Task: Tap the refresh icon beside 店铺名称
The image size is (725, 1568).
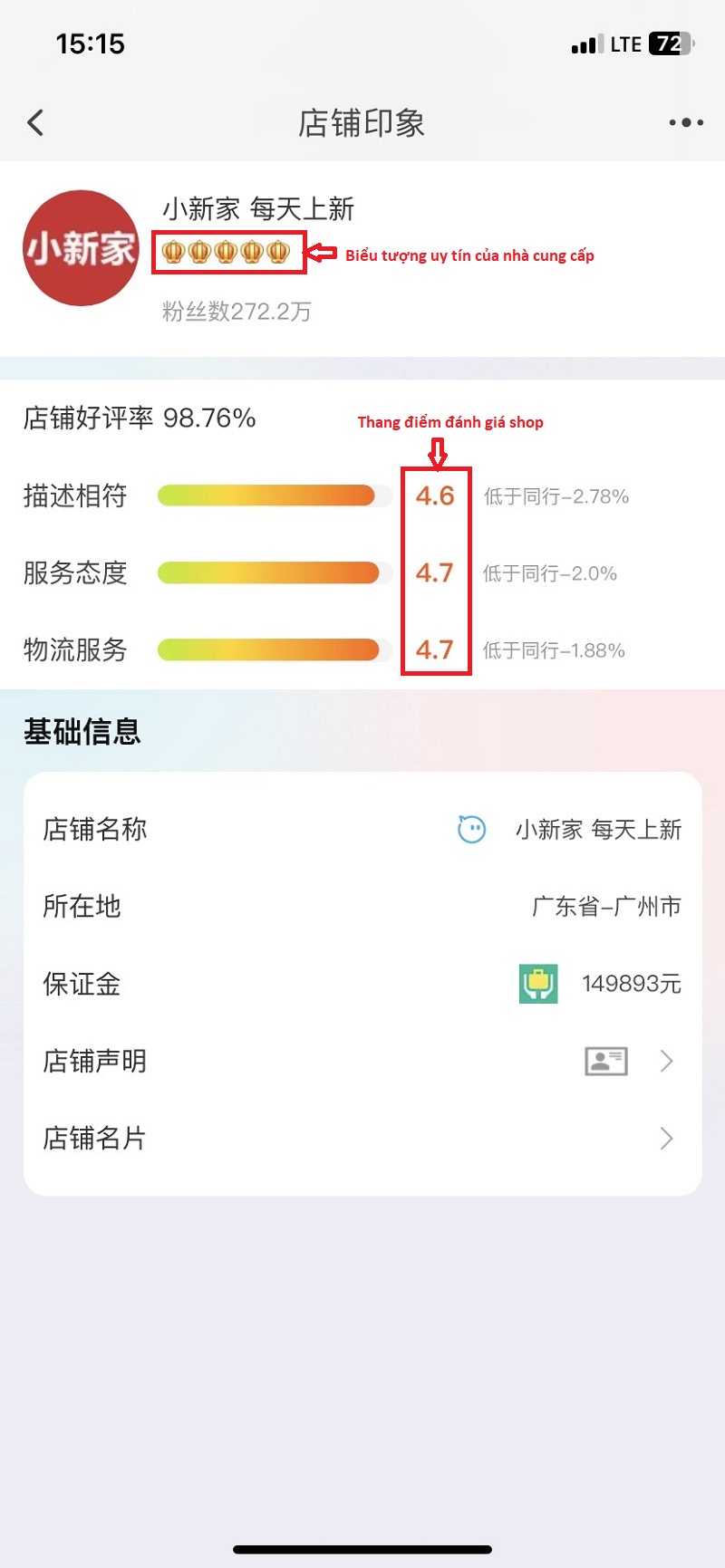Action: tap(471, 829)
